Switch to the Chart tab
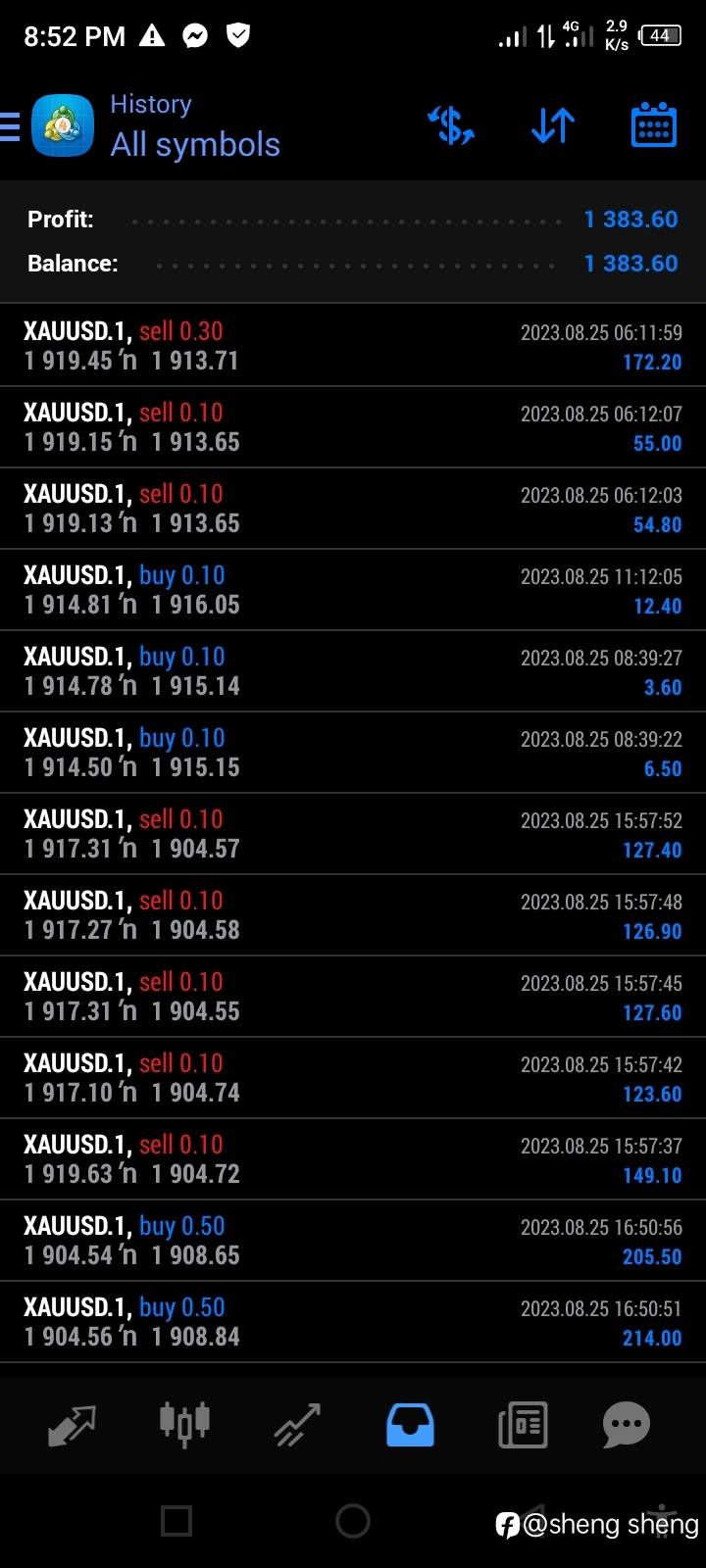Viewport: 706px width, 1568px height. click(x=184, y=1425)
